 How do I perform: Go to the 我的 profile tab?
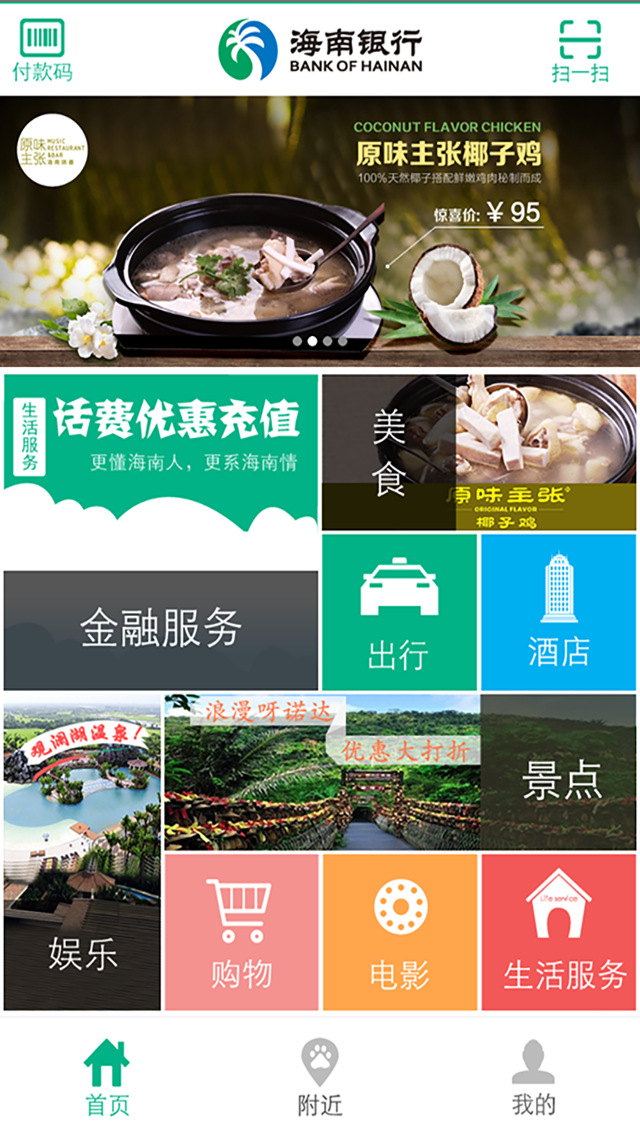pos(533,1078)
